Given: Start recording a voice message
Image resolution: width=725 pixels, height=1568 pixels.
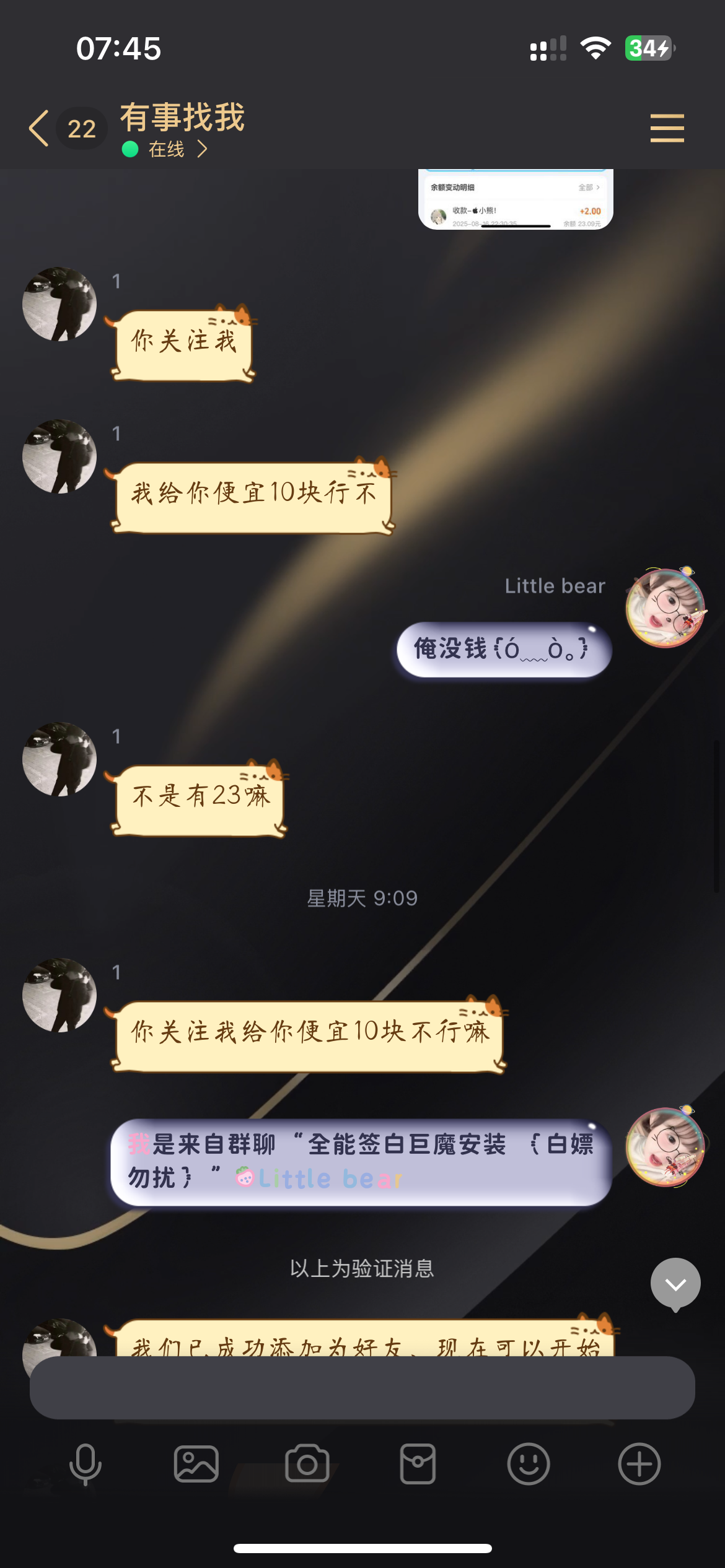Looking at the screenshot, I should point(85,1464).
